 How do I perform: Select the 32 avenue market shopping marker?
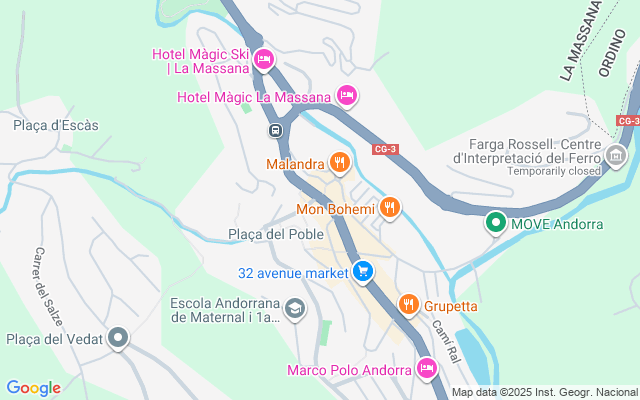362,271
